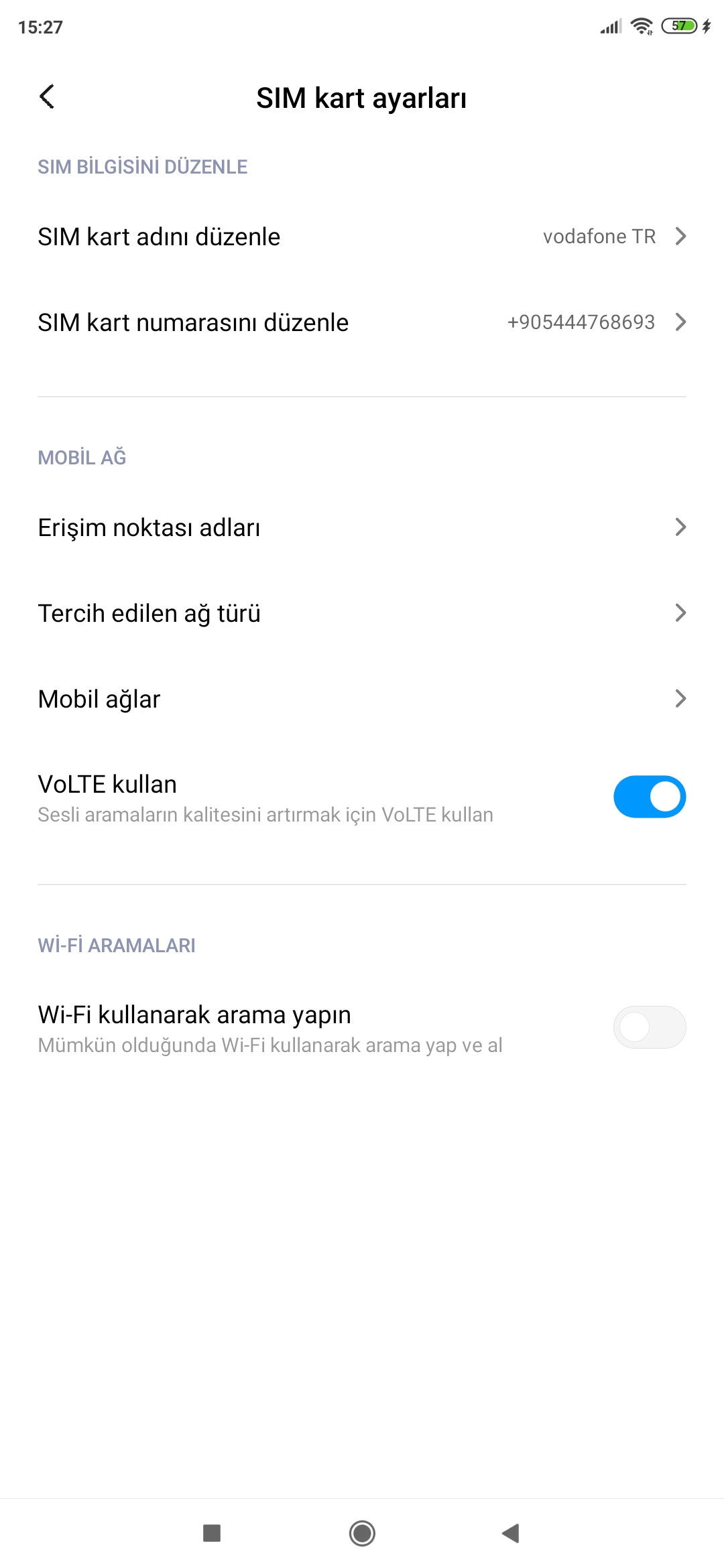Open recent apps from navigation bar
The height and width of the screenshot is (1568, 724).
pos(212,1532)
